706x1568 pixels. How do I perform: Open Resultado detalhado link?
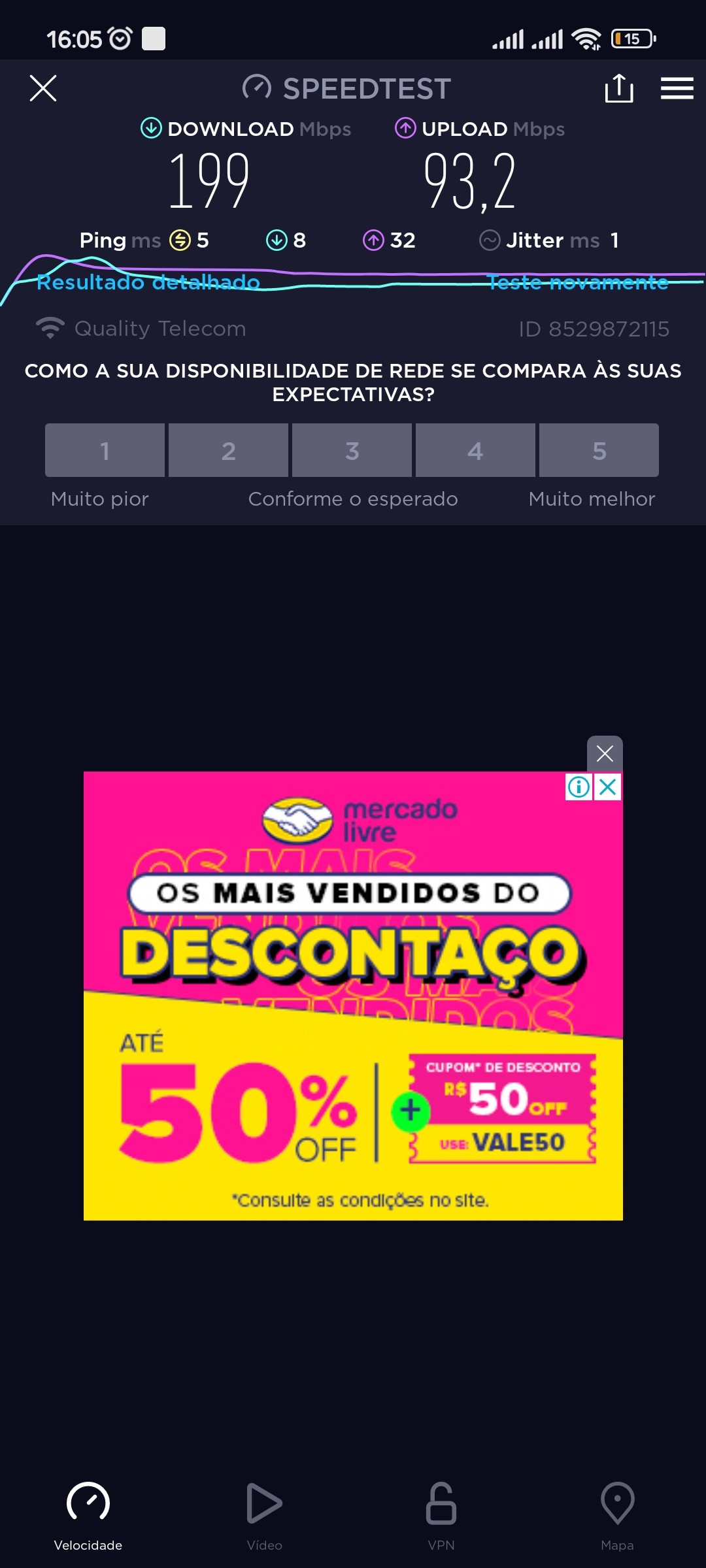[x=148, y=282]
